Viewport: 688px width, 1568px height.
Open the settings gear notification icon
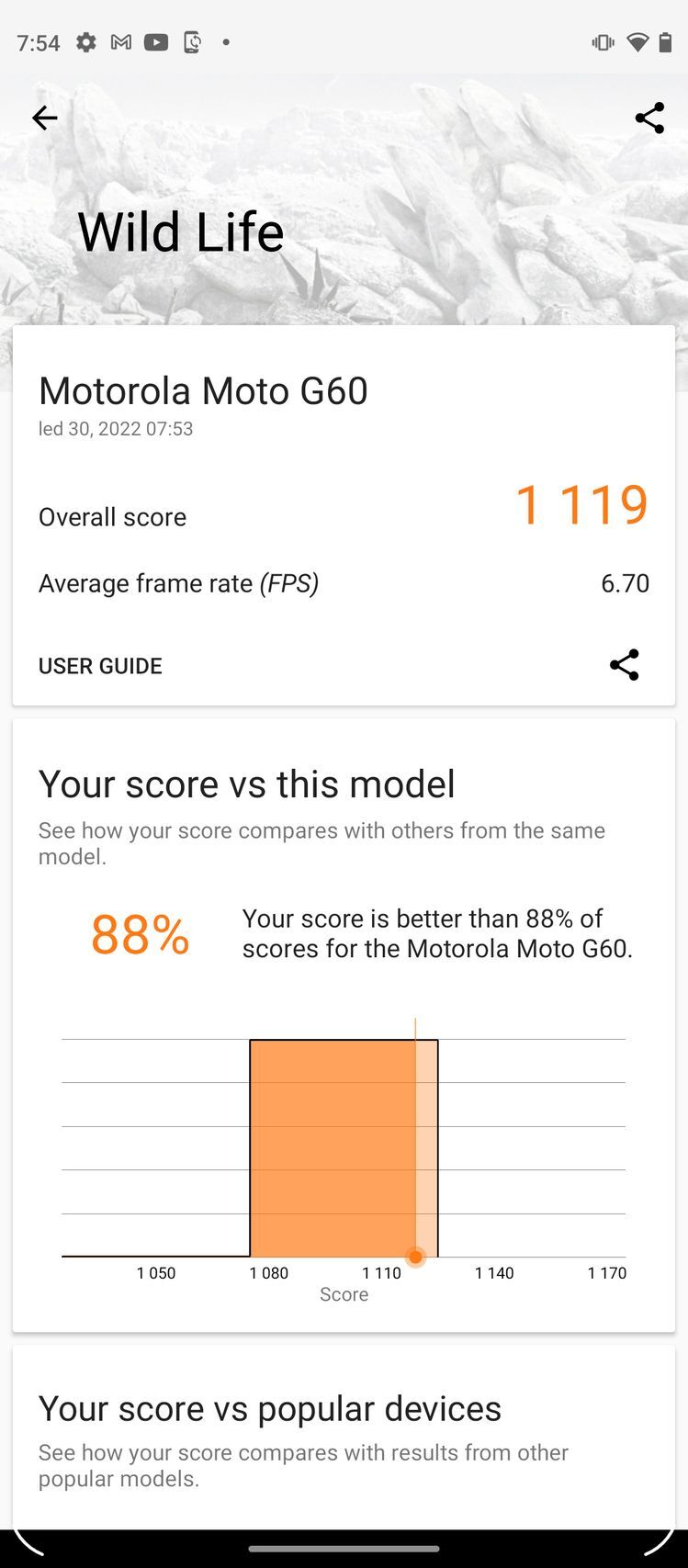[x=85, y=41]
